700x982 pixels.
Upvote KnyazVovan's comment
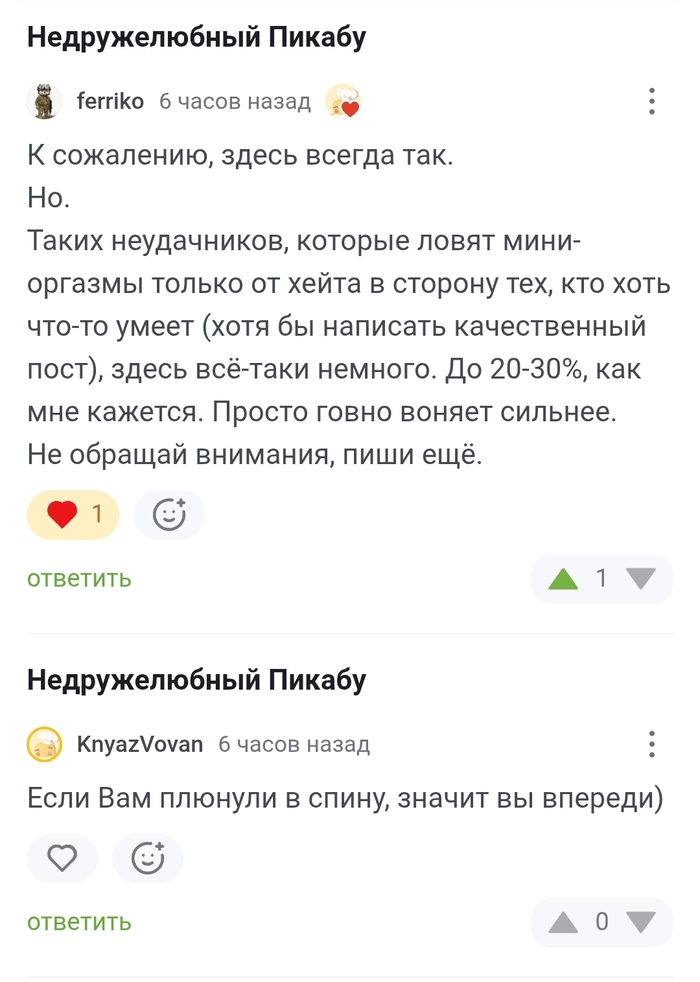564,921
